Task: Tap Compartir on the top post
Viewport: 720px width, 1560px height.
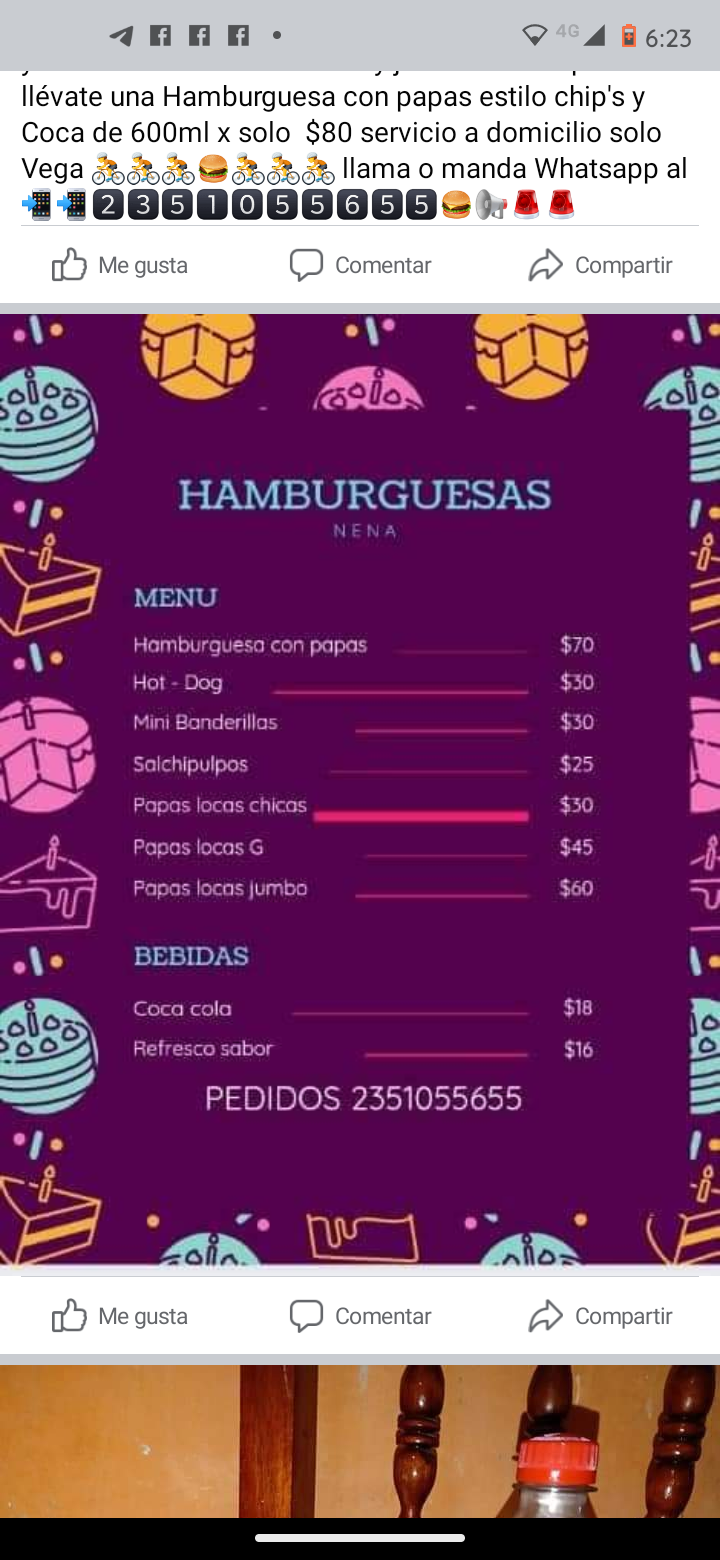Action: 622,264
